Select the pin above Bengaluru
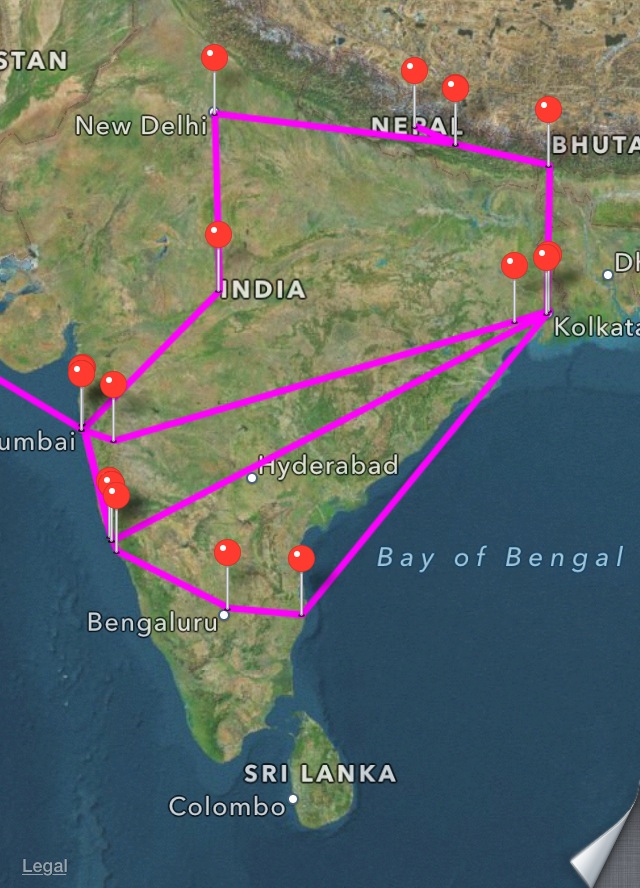This screenshot has width=640, height=888. point(227,553)
